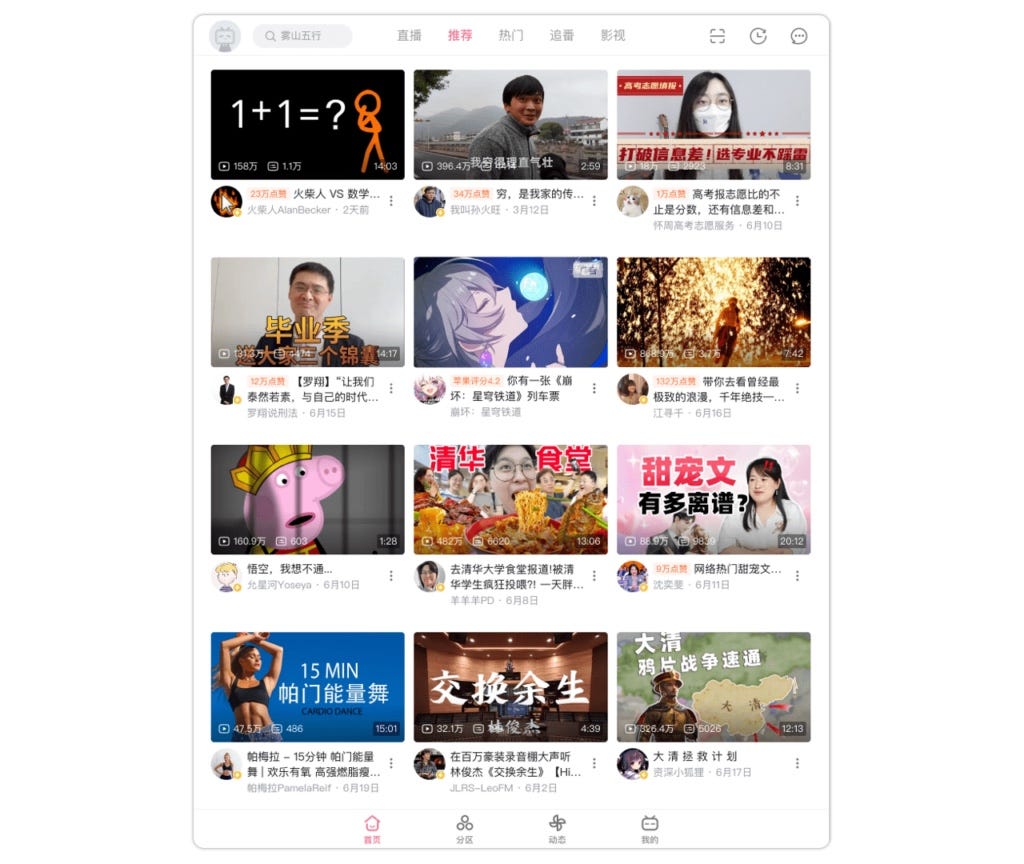
Task: Tap the search box showing 雾山五行
Action: point(302,36)
